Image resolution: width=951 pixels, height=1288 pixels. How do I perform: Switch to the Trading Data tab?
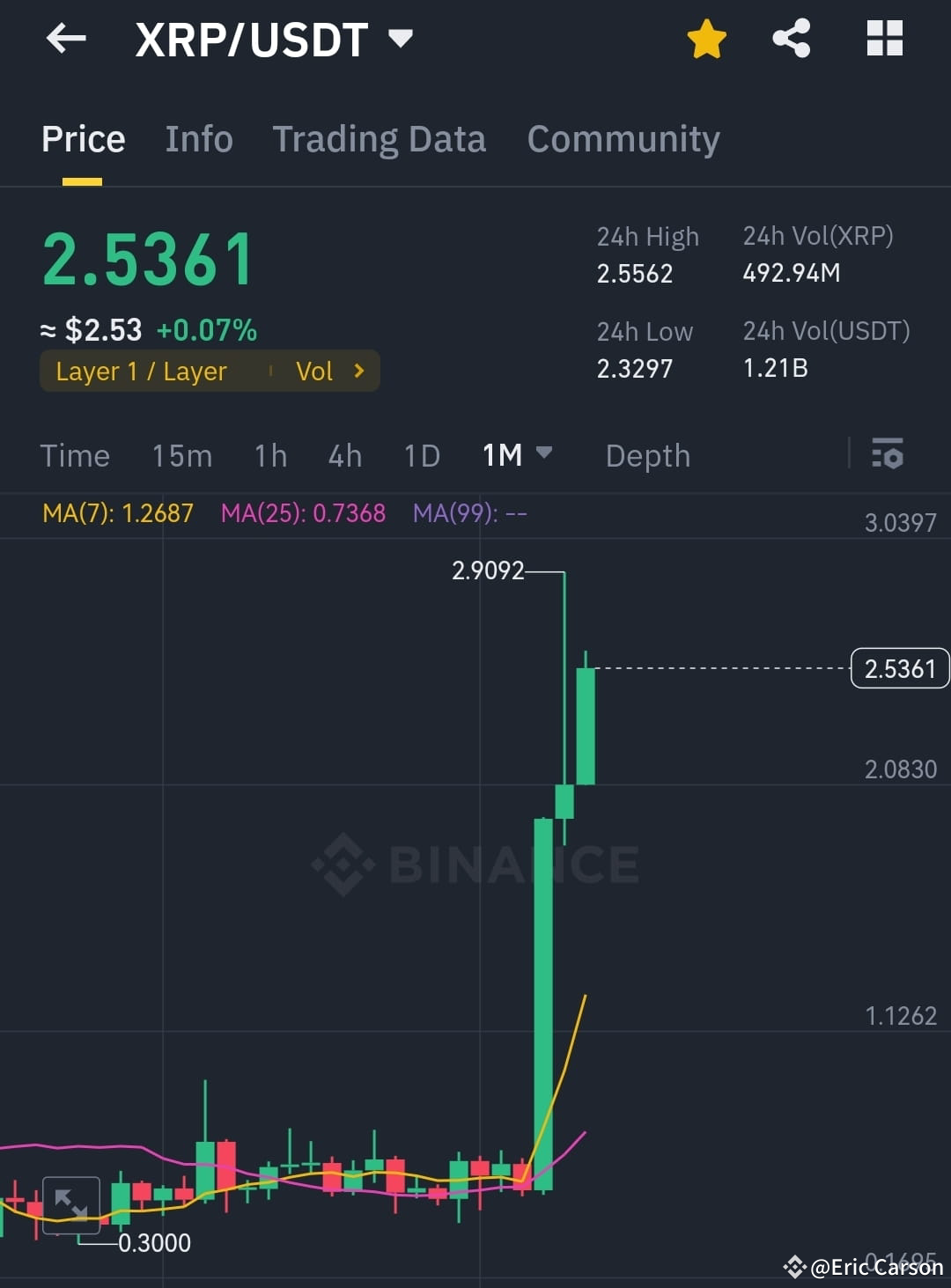click(379, 138)
